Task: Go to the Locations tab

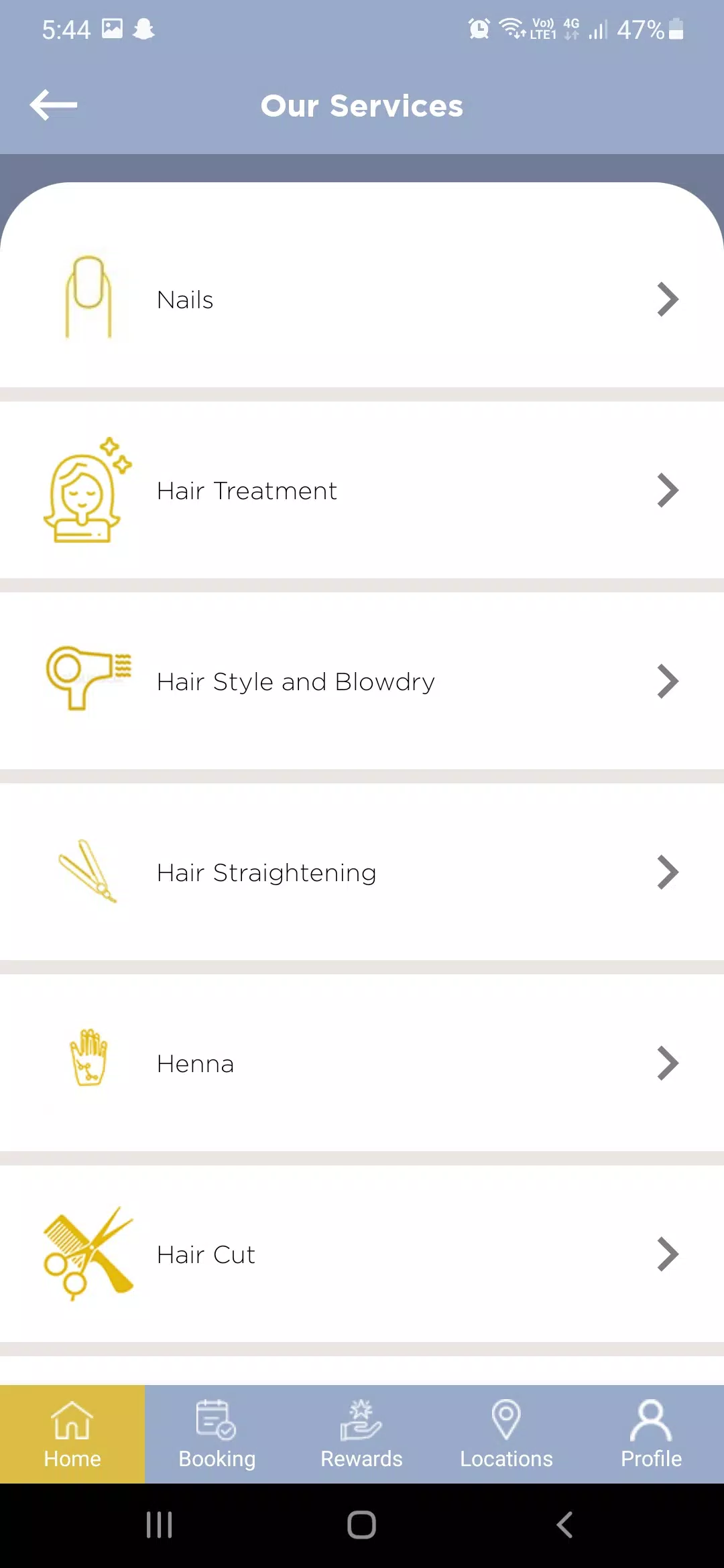Action: click(507, 1434)
